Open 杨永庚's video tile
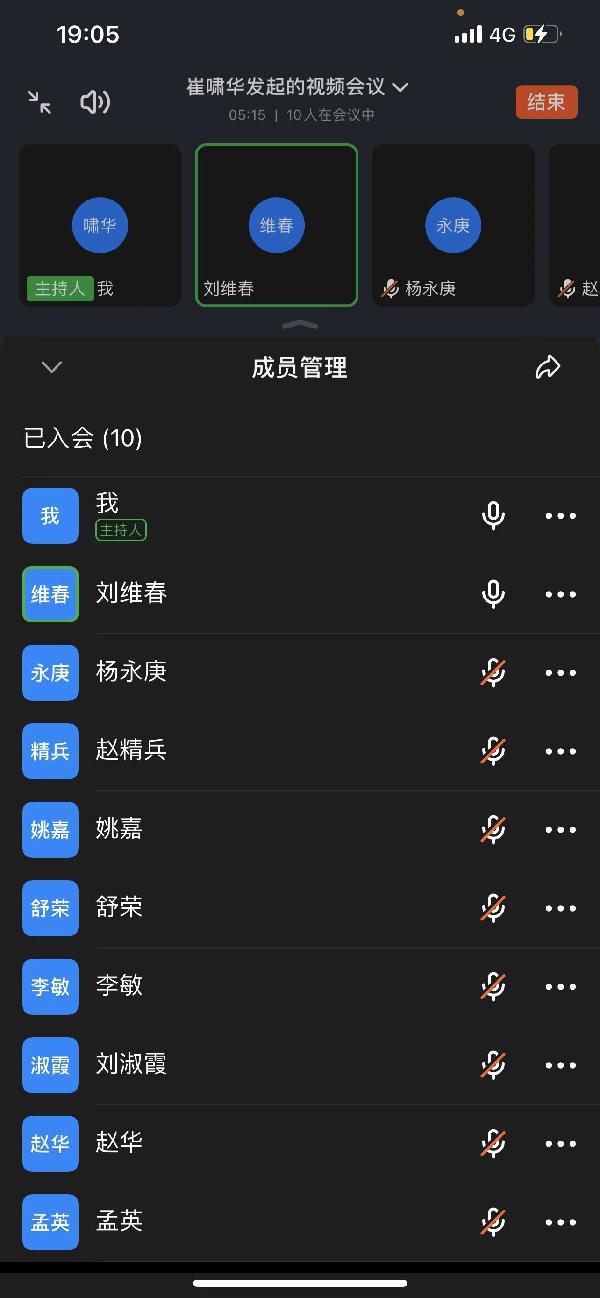Image resolution: width=600 pixels, height=1298 pixels. pyautogui.click(x=453, y=225)
